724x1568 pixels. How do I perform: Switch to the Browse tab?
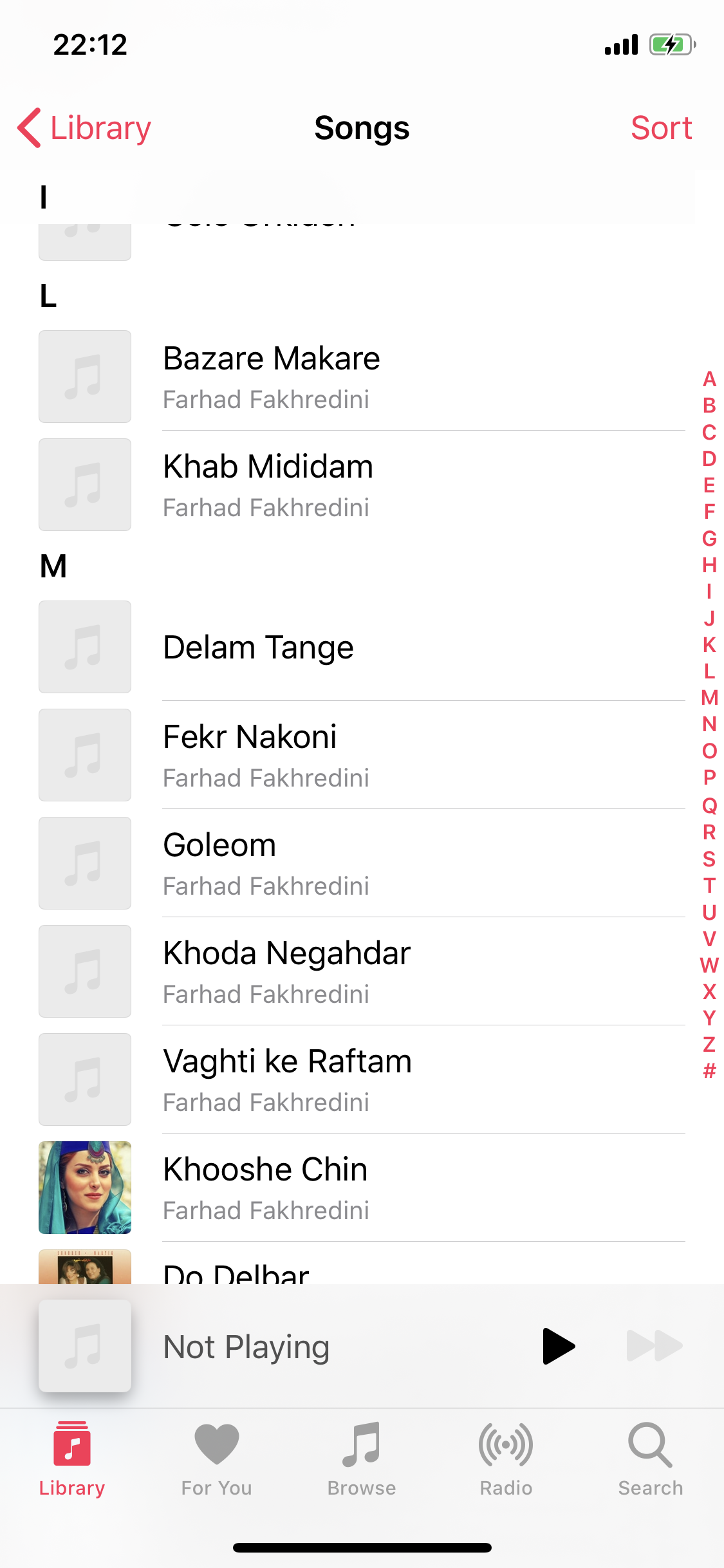(362, 1459)
